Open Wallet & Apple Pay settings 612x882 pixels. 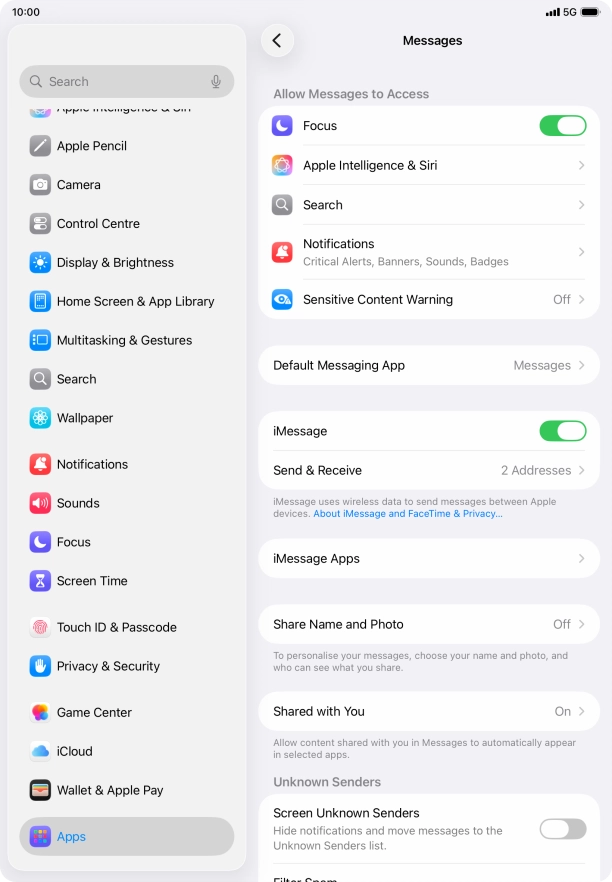click(x=110, y=790)
